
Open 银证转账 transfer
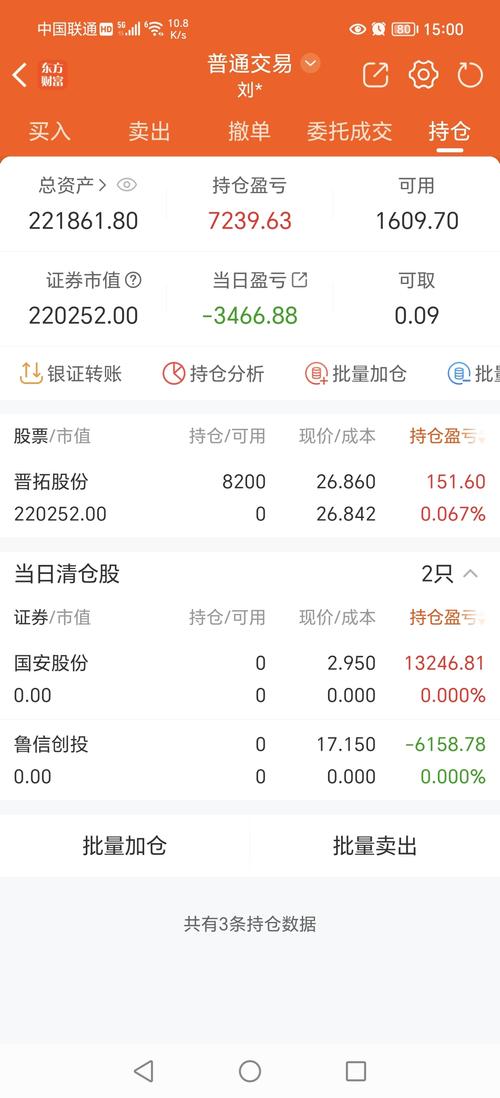(x=71, y=373)
